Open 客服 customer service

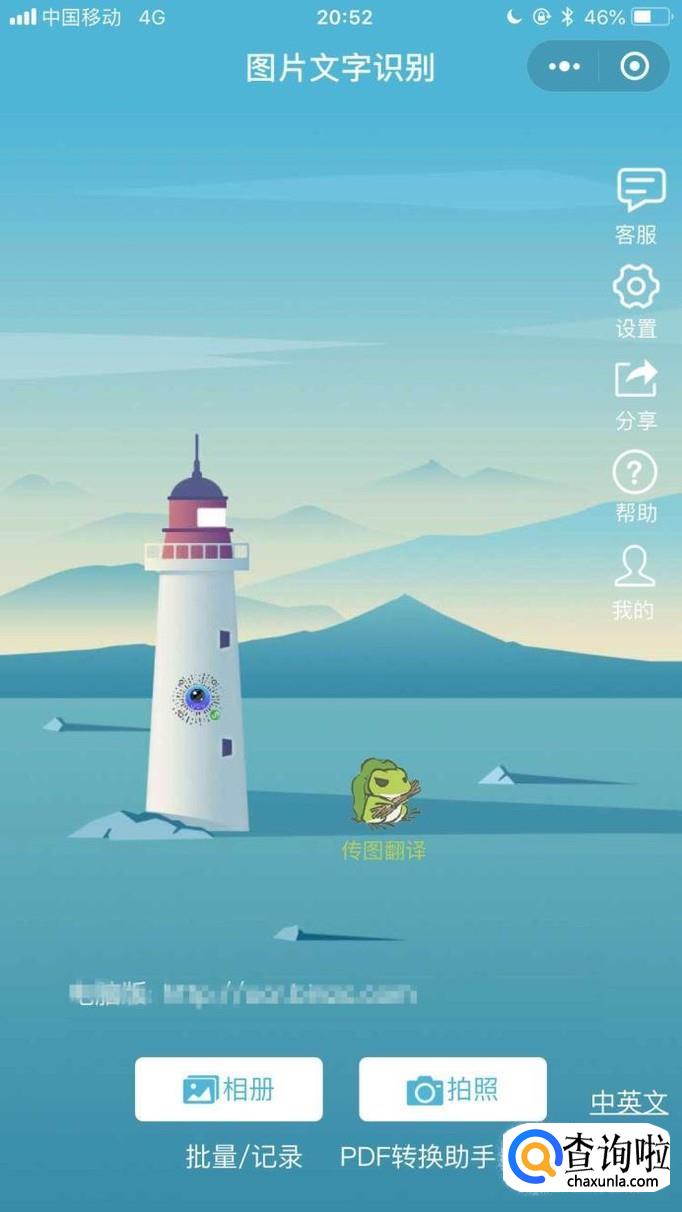coord(637,205)
